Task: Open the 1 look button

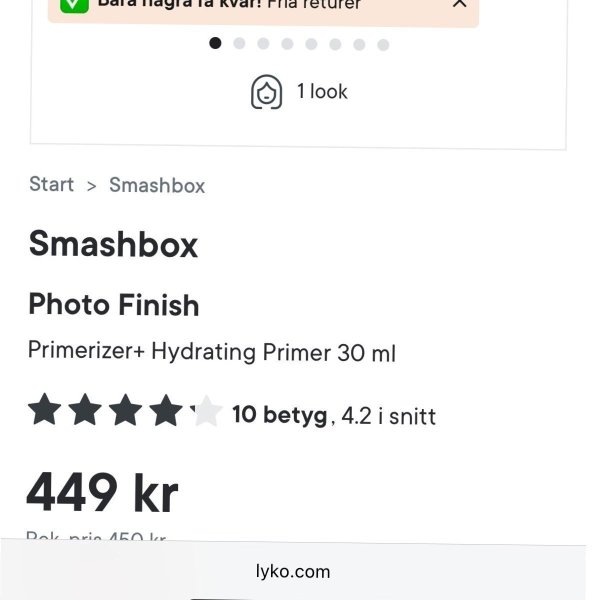Action: point(299,92)
